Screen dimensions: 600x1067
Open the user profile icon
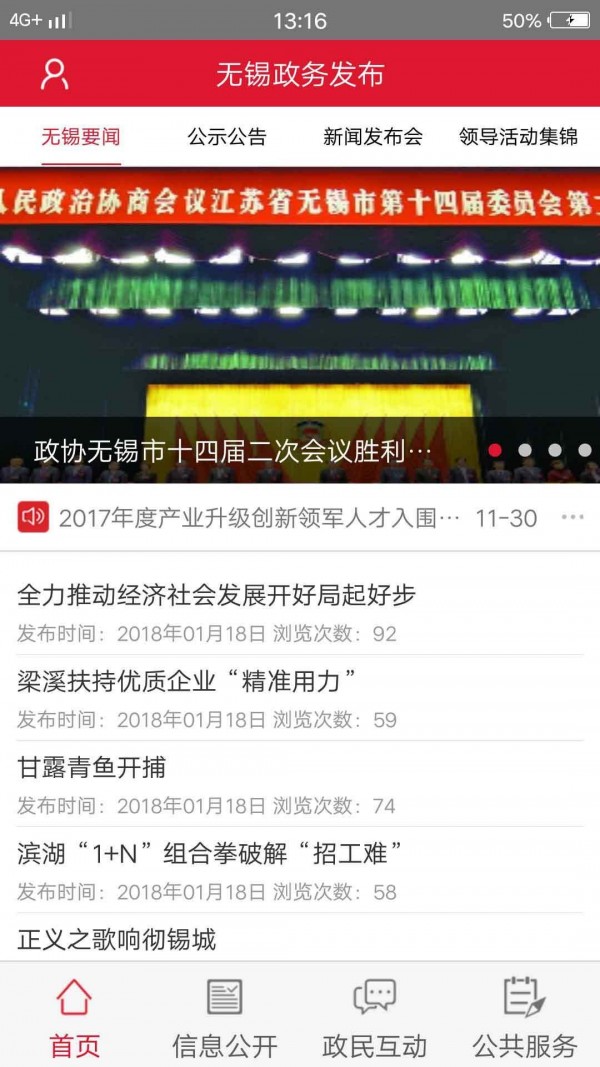(x=54, y=74)
